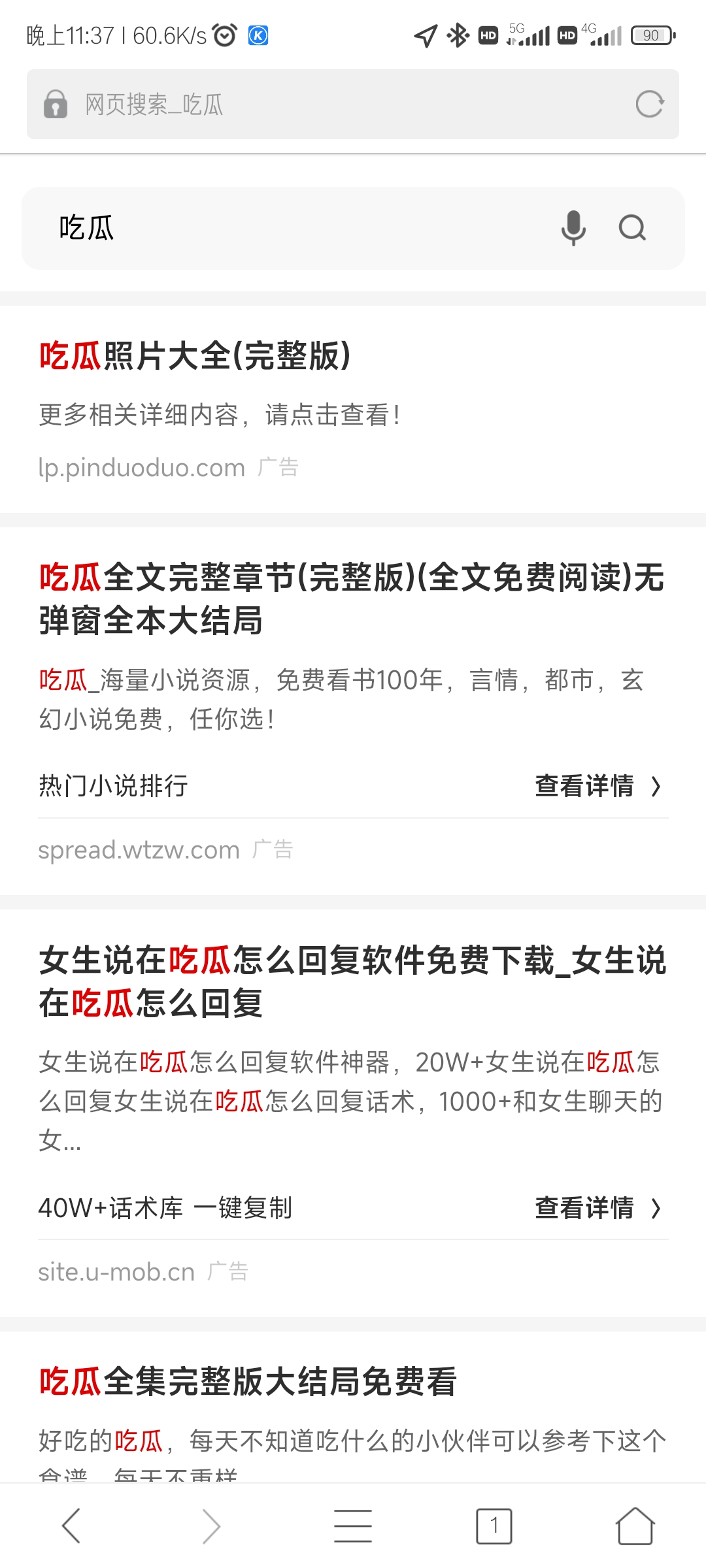This screenshot has width=706, height=1568.
Task: Tap 查看详情 beside 40W+话术库 一键复制
Action: tap(599, 1207)
